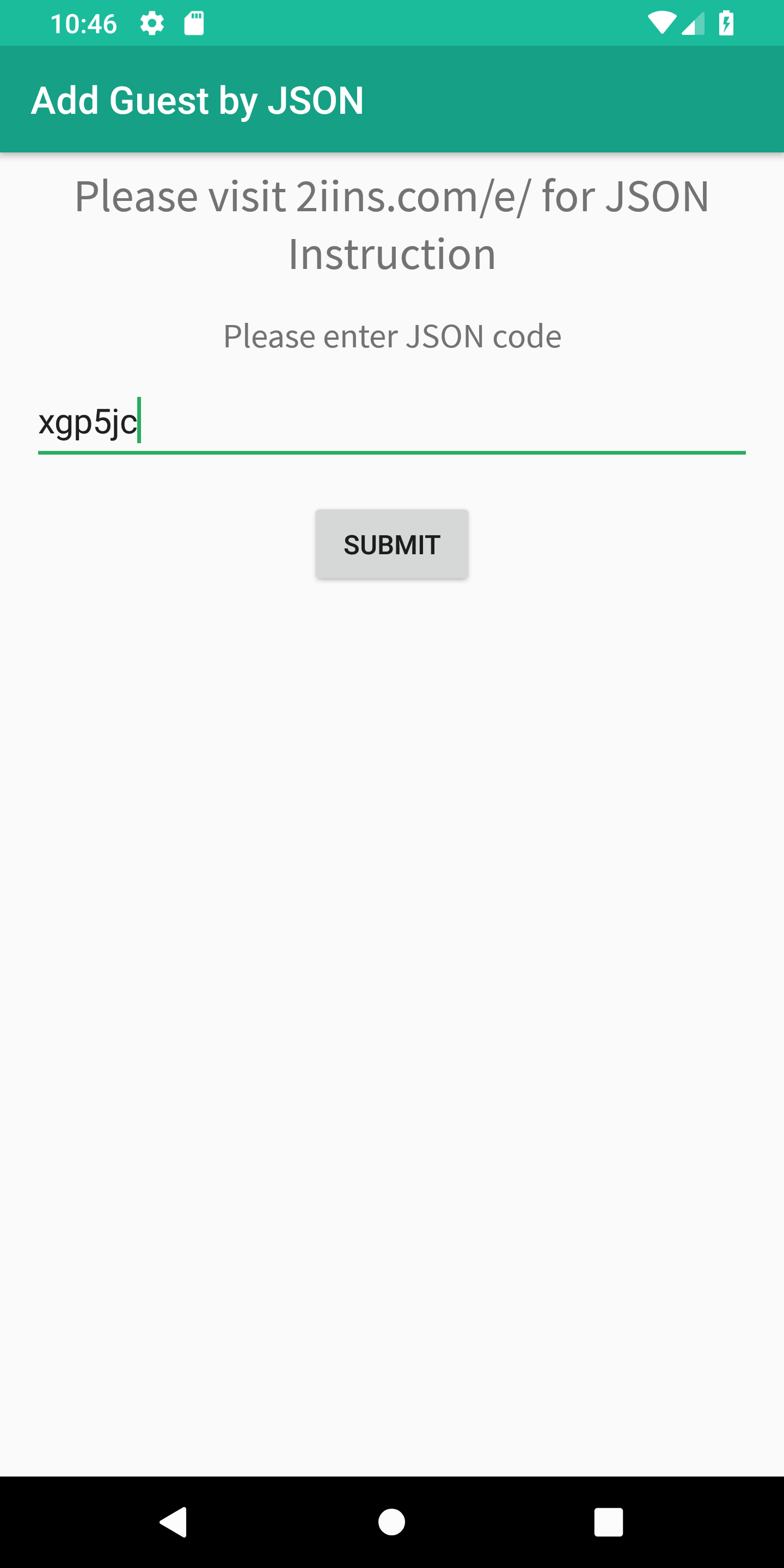
Task: Tap the JSON code input field
Action: 391,422
